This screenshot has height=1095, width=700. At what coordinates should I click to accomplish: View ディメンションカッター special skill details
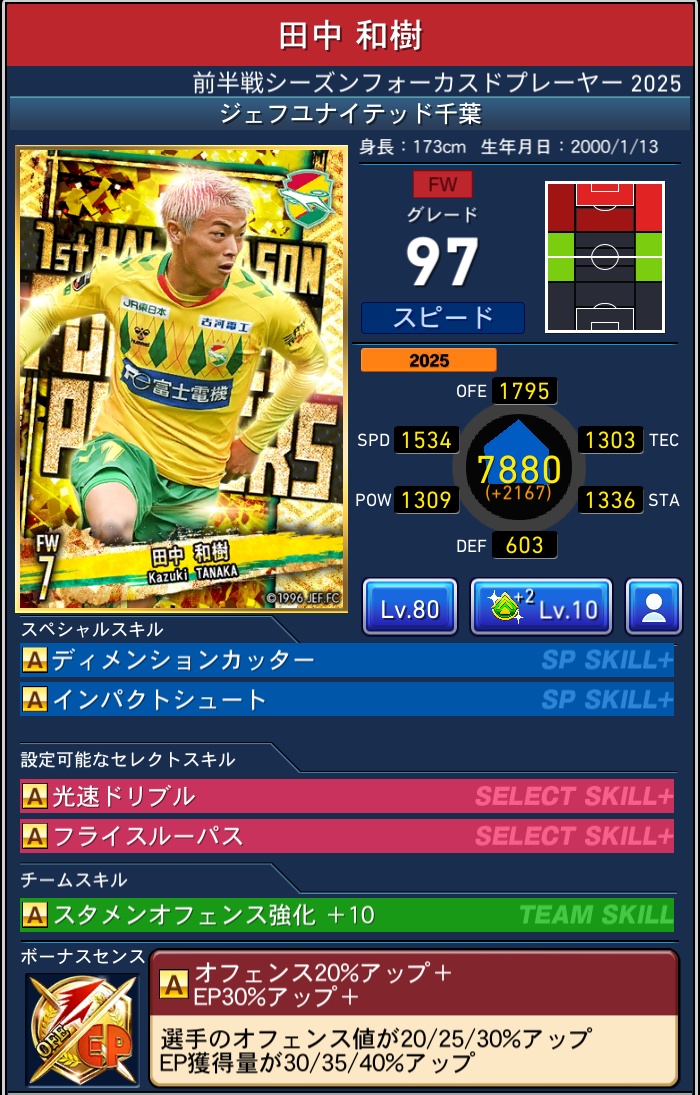point(346,660)
